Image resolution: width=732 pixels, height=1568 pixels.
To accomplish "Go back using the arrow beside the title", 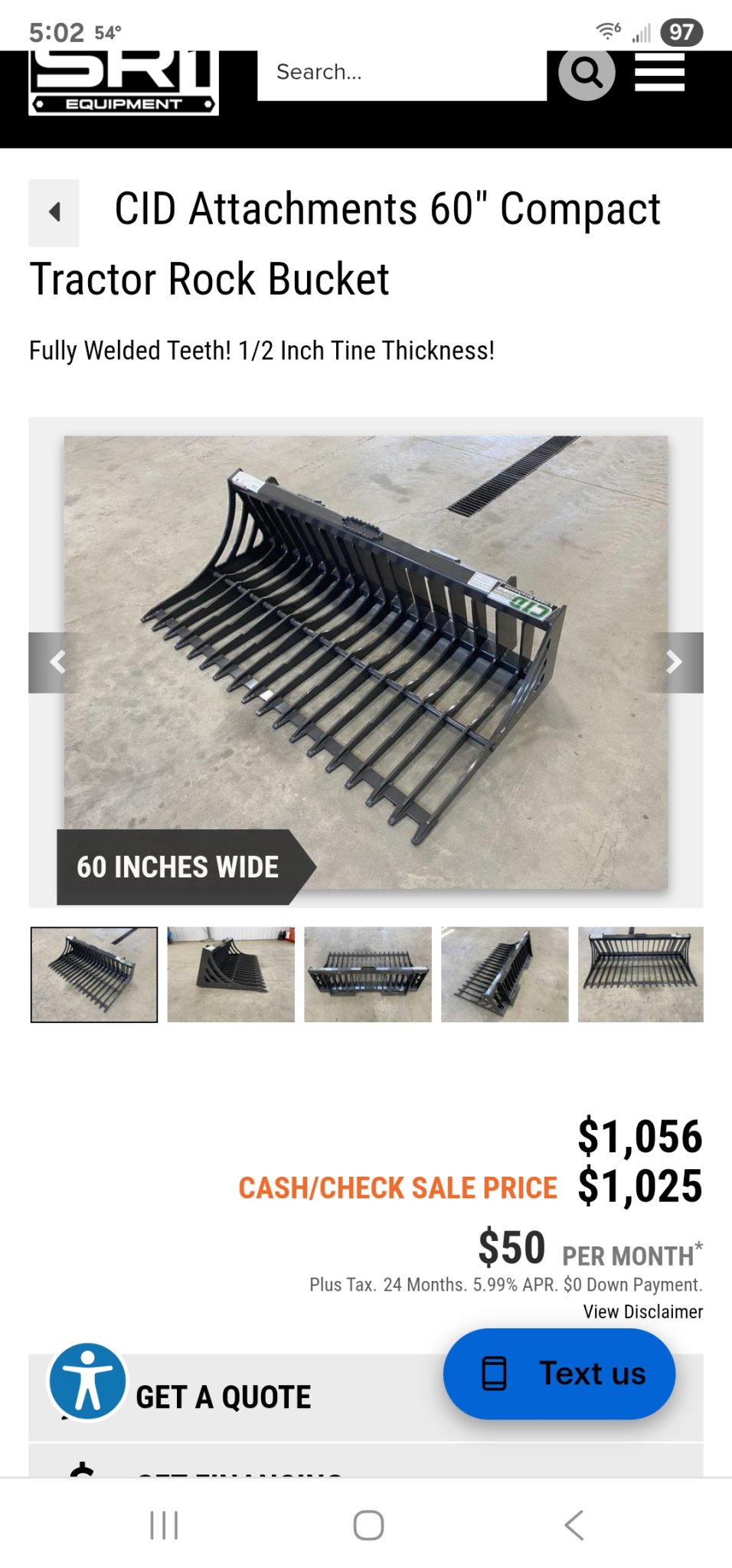I will (x=54, y=212).
